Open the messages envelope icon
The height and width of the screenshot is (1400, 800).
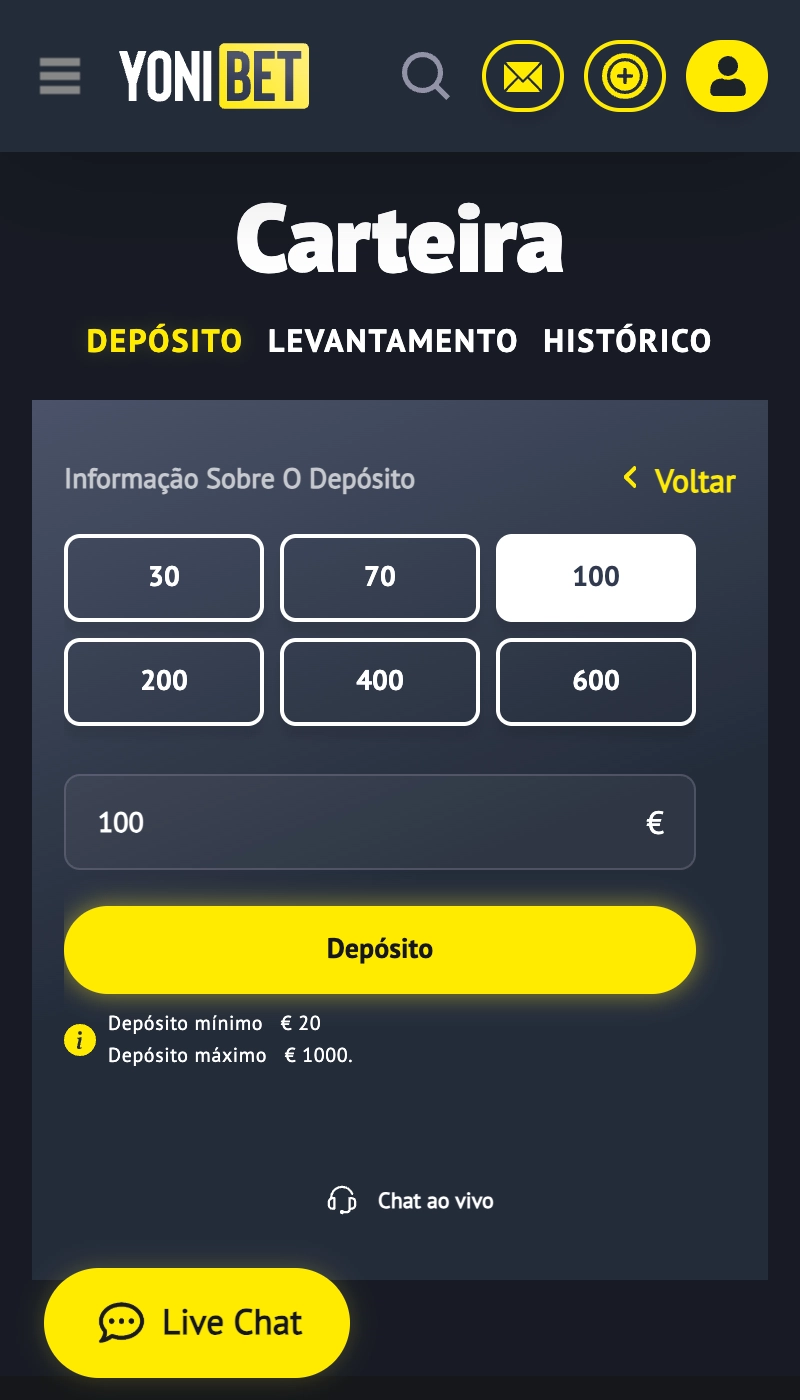click(x=523, y=75)
